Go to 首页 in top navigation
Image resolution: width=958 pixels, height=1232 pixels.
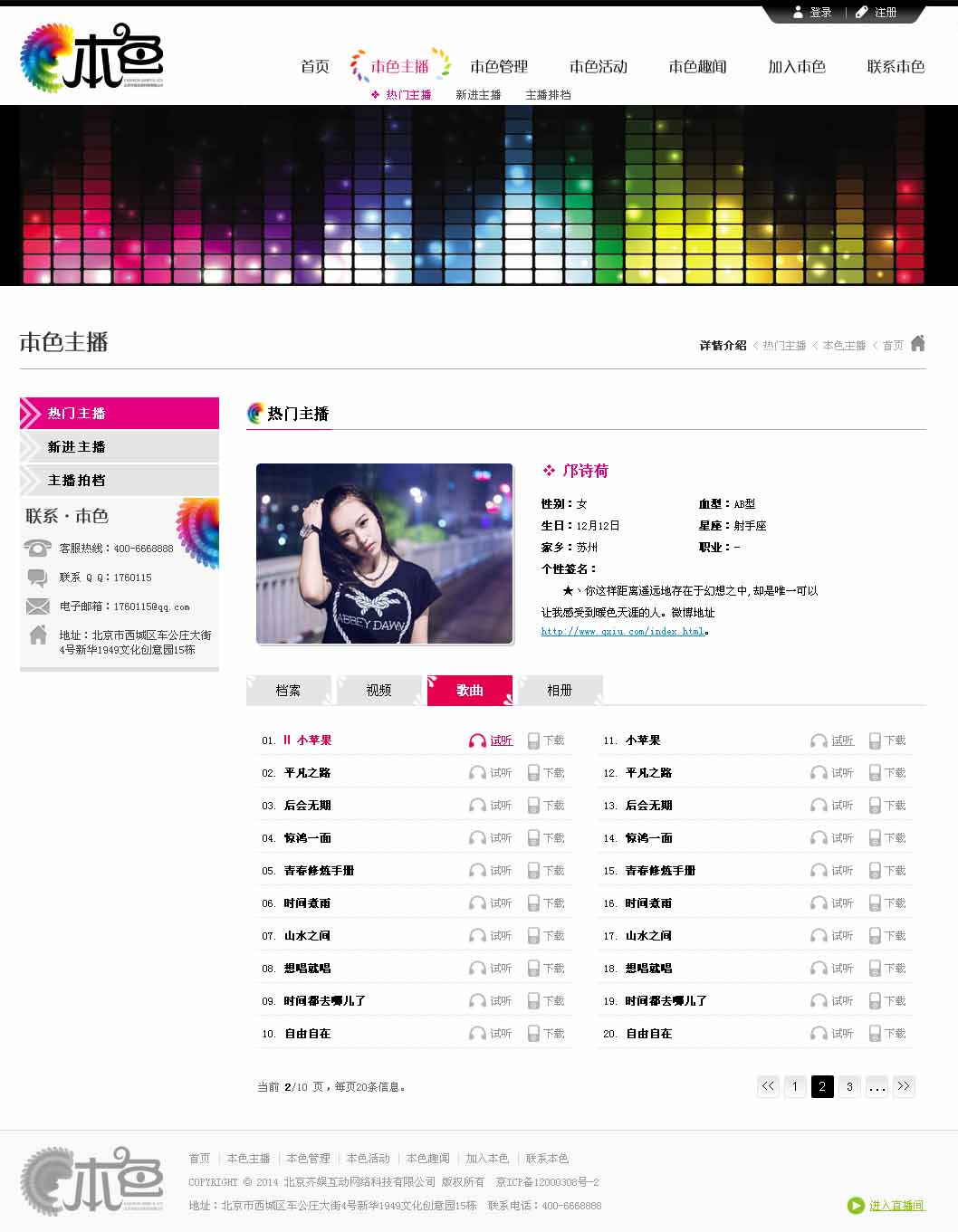(314, 66)
